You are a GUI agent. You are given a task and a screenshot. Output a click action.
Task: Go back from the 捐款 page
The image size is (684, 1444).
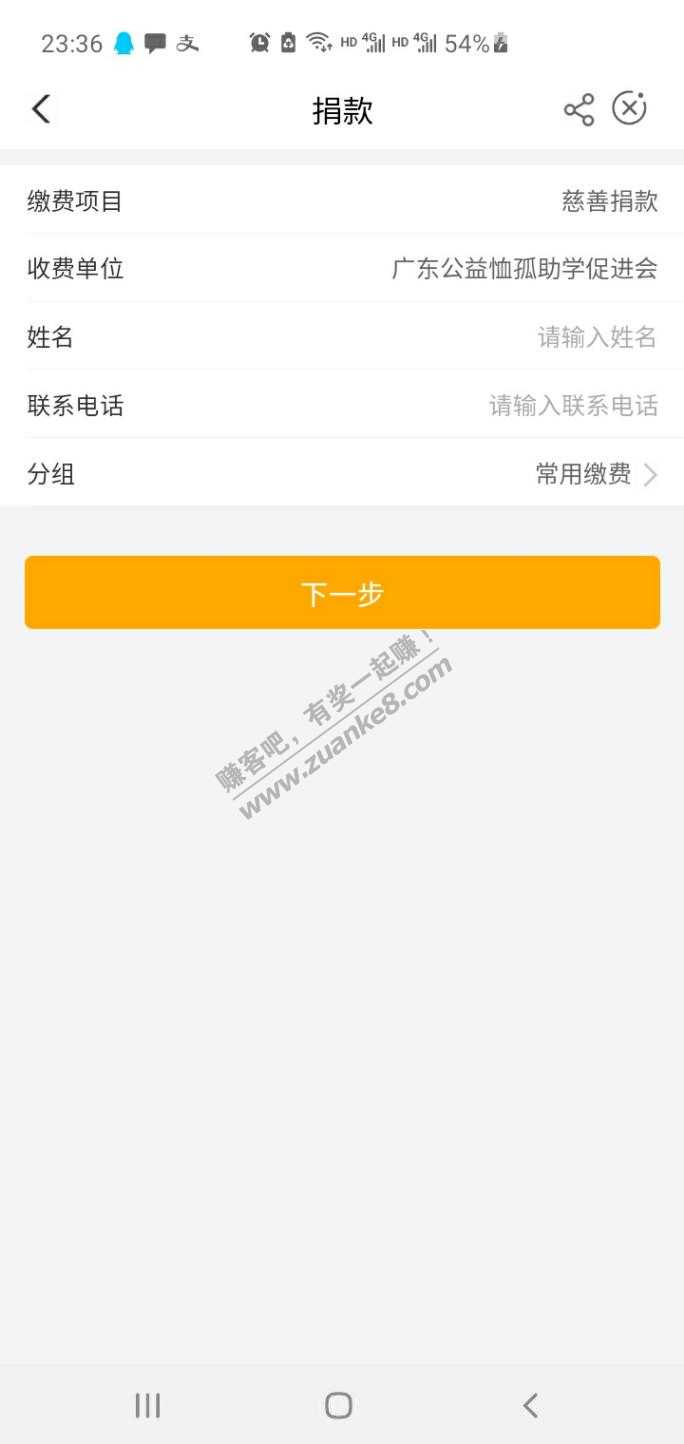pyautogui.click(x=41, y=109)
